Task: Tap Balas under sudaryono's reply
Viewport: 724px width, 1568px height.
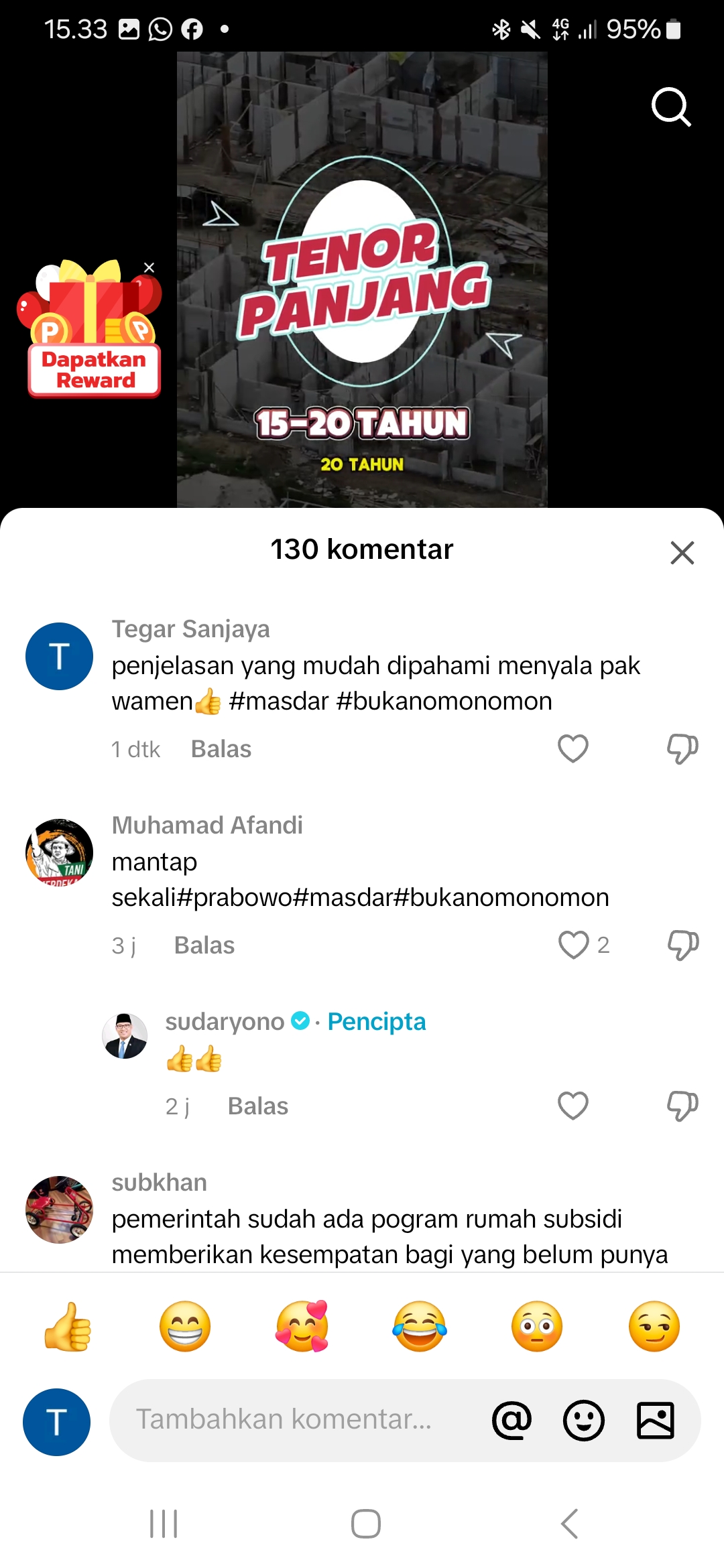Action: (258, 1106)
